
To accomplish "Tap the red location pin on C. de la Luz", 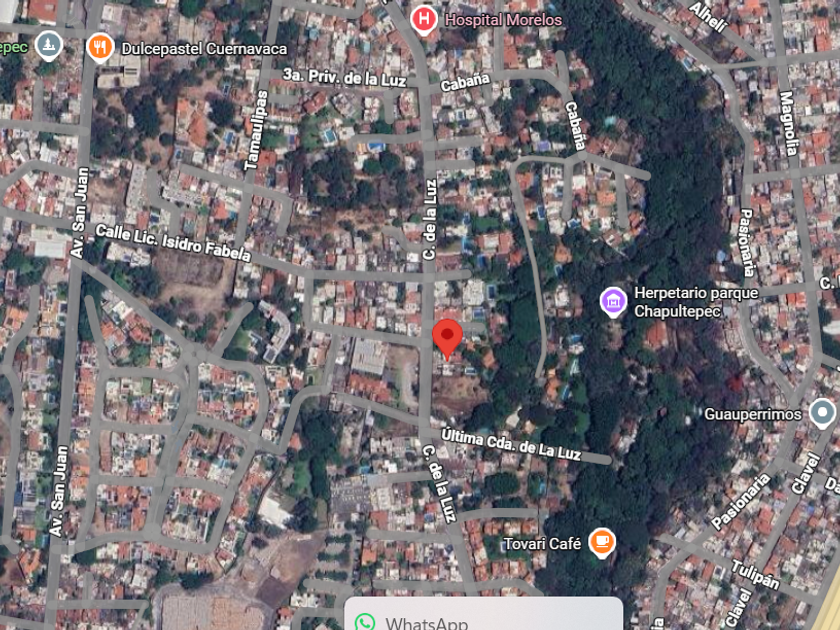I will (x=447, y=338).
